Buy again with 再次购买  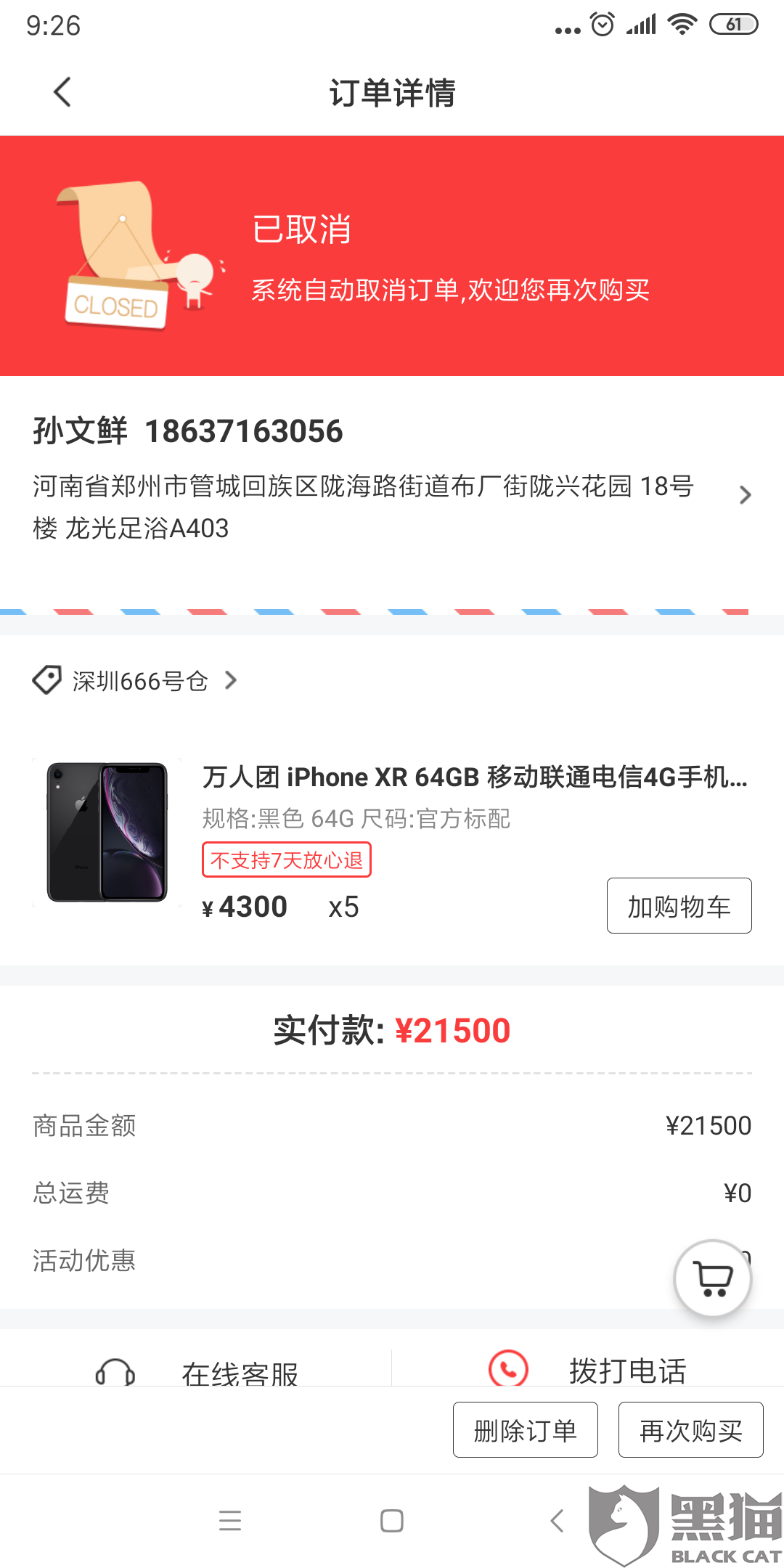pyautogui.click(x=690, y=1429)
